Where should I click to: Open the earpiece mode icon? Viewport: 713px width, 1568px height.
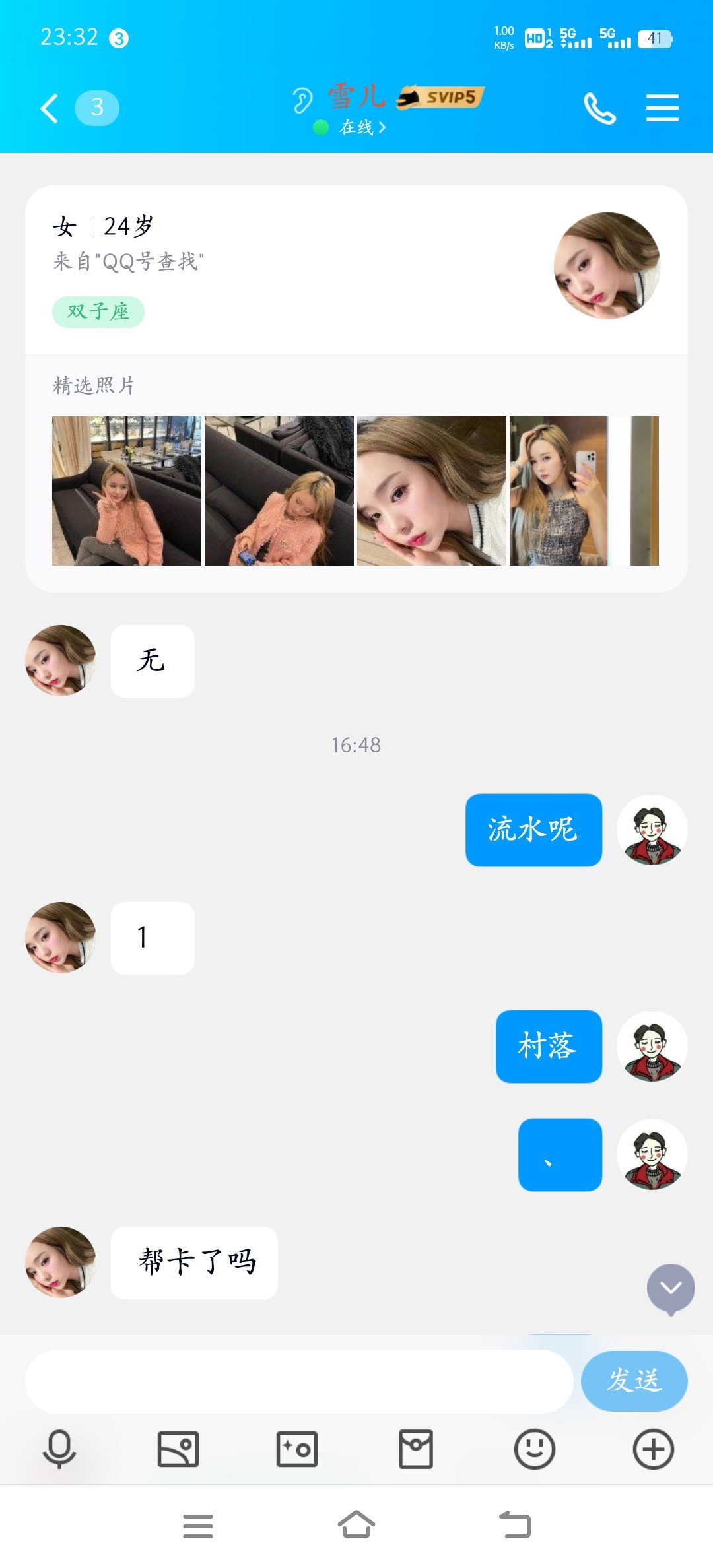click(302, 100)
